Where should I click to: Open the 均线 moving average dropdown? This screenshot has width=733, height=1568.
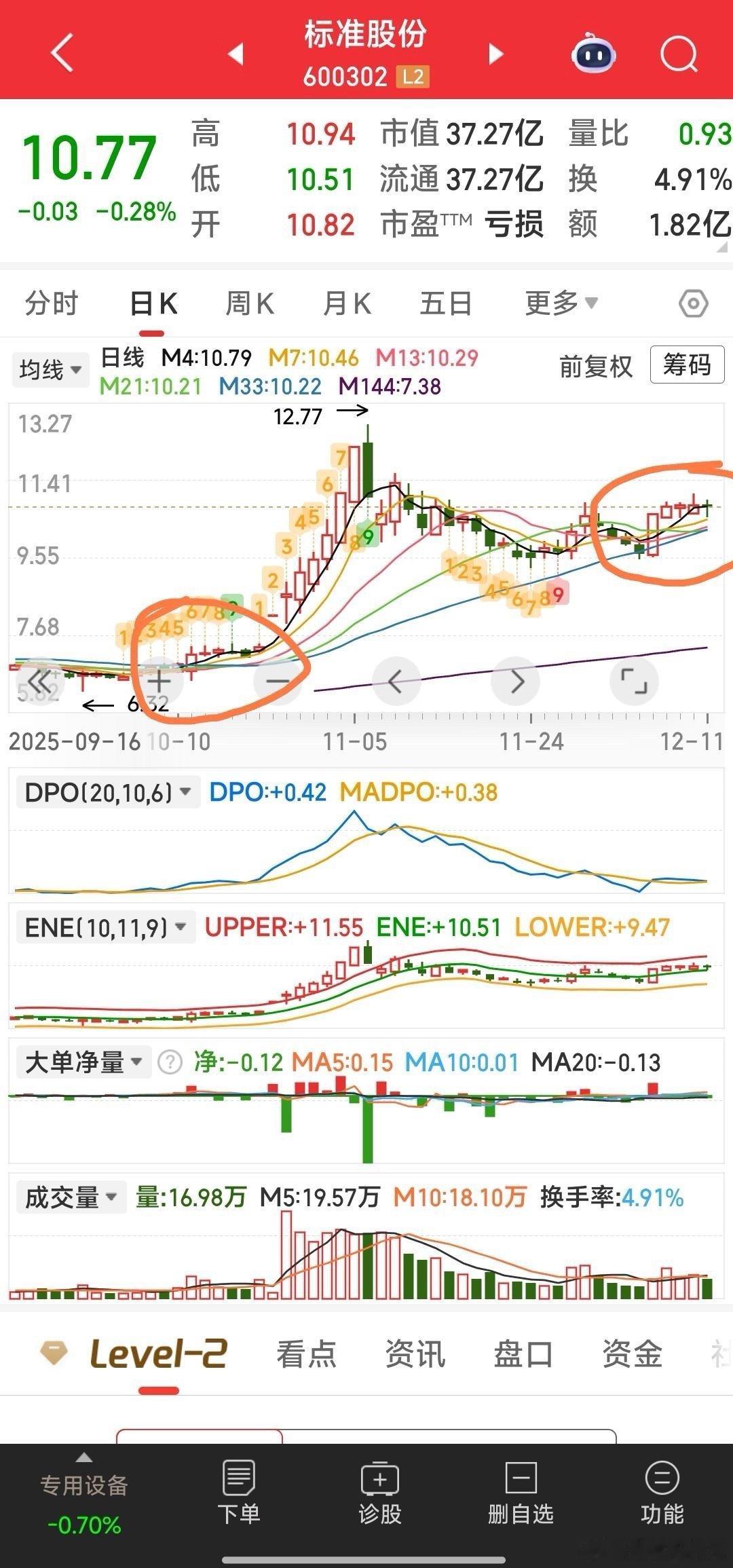click(49, 369)
